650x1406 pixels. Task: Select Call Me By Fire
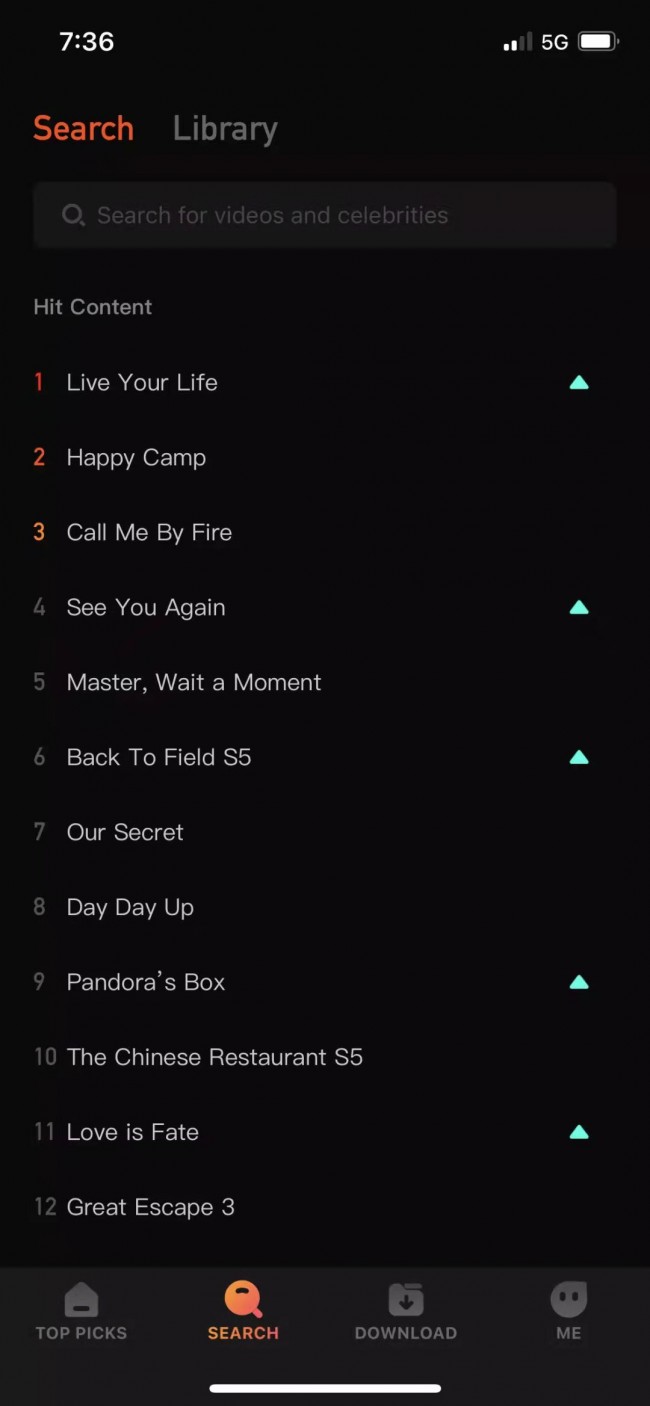149,532
